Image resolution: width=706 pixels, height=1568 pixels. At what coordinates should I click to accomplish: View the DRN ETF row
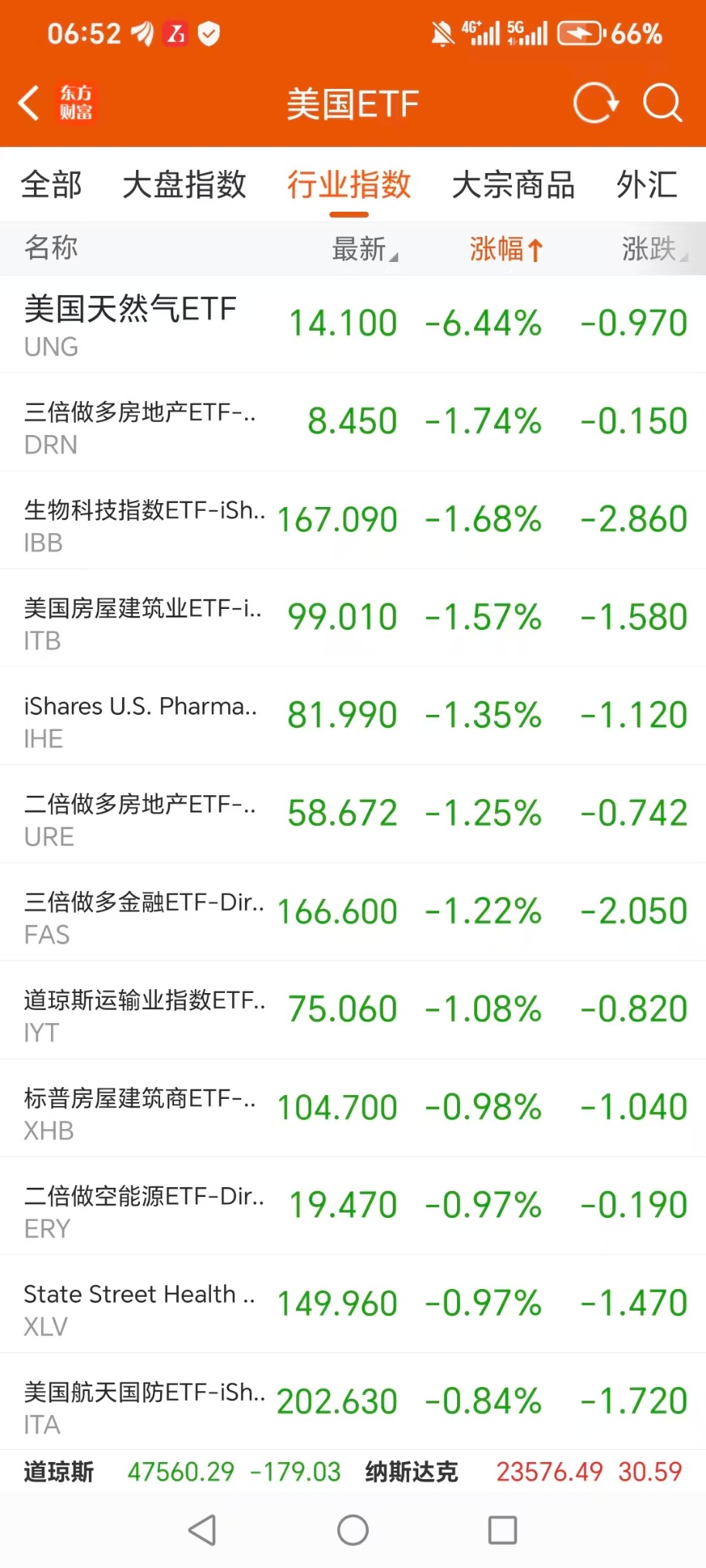(x=353, y=423)
